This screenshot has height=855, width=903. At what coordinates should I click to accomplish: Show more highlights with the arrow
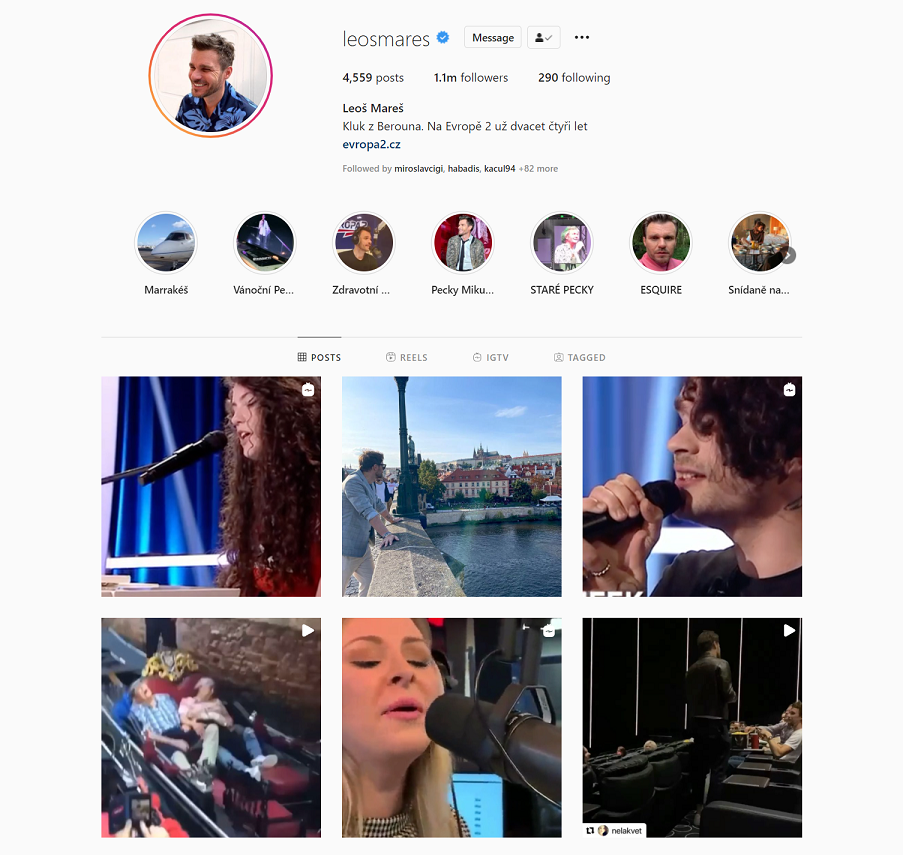click(x=788, y=255)
